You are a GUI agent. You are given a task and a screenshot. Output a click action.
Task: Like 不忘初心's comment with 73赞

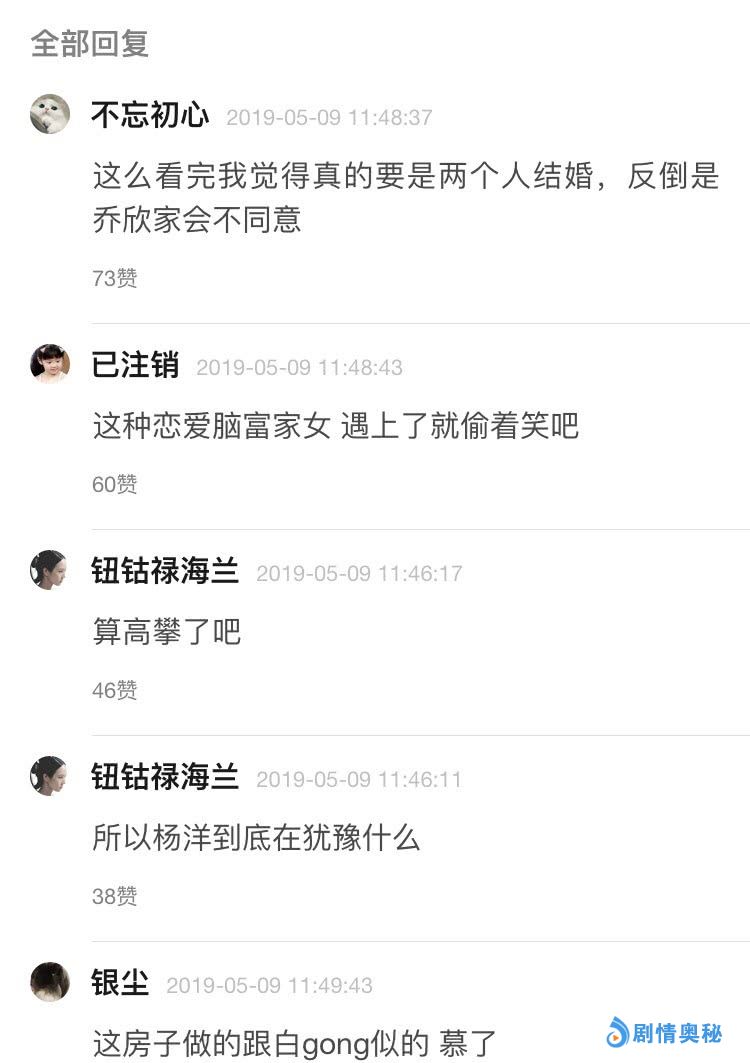pos(114,278)
